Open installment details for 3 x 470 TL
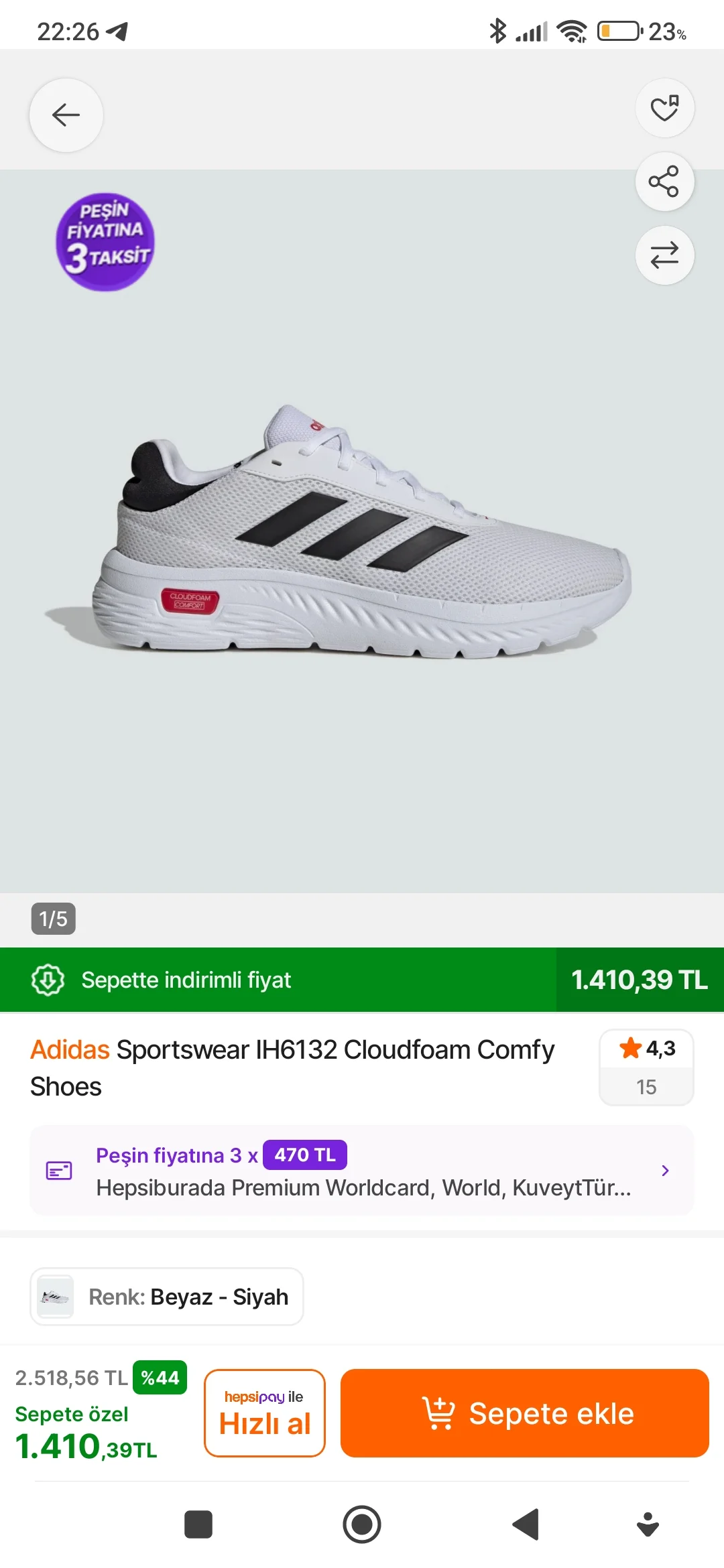 [362, 1171]
